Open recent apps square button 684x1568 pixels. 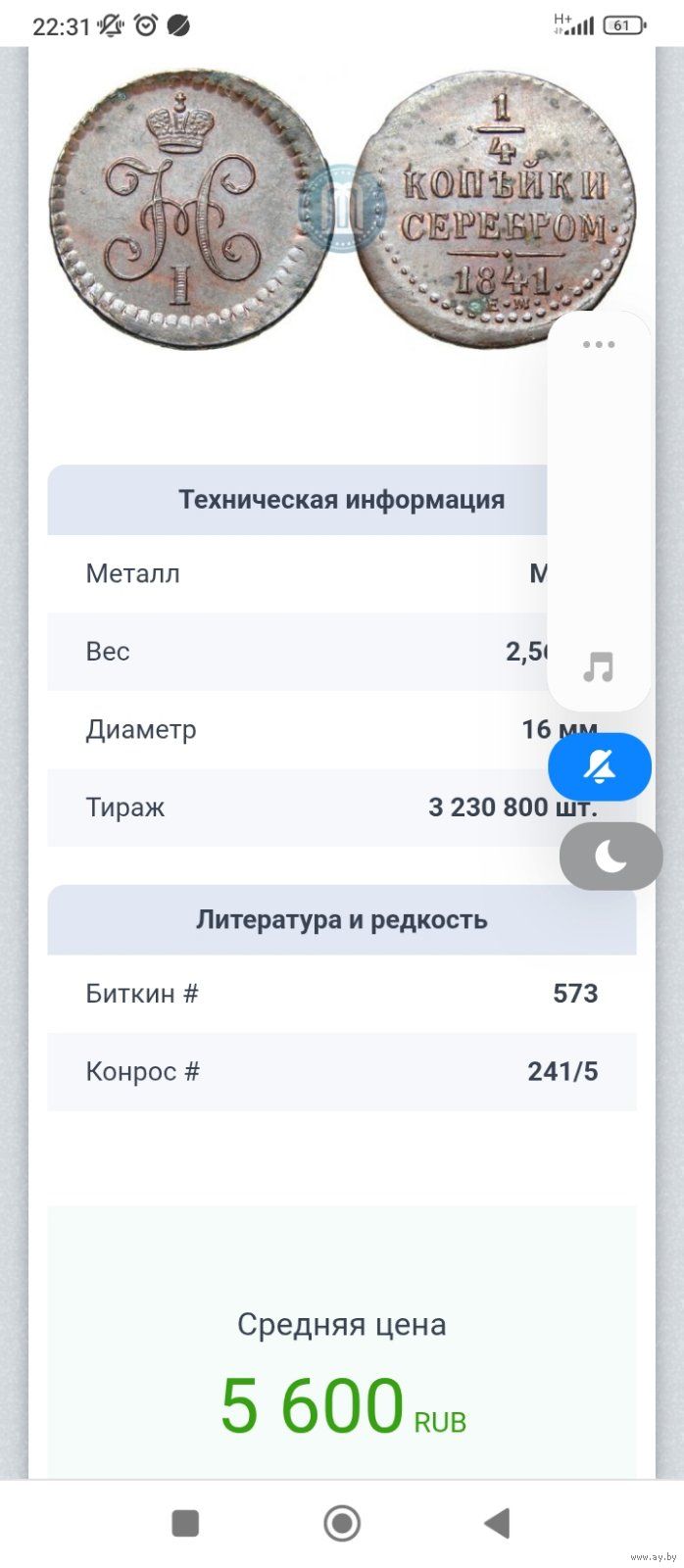[185, 1523]
